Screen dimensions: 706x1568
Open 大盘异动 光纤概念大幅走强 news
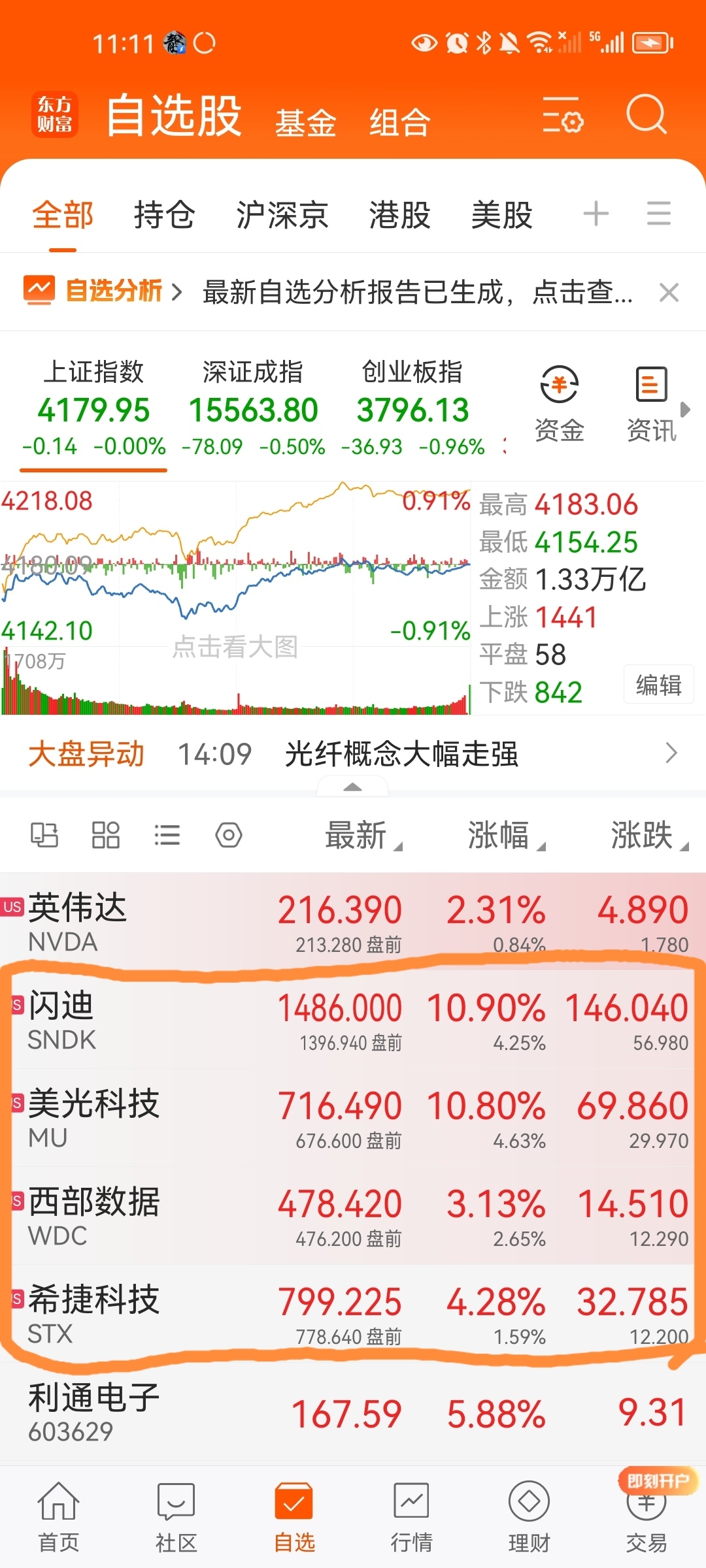click(x=353, y=754)
